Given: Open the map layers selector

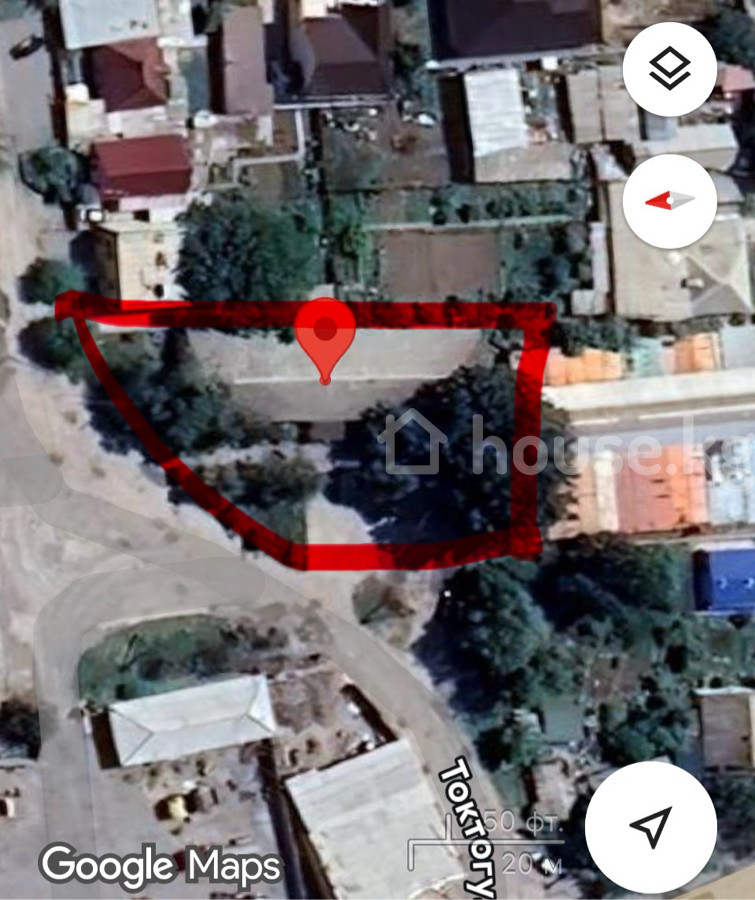Looking at the screenshot, I should [669, 69].
